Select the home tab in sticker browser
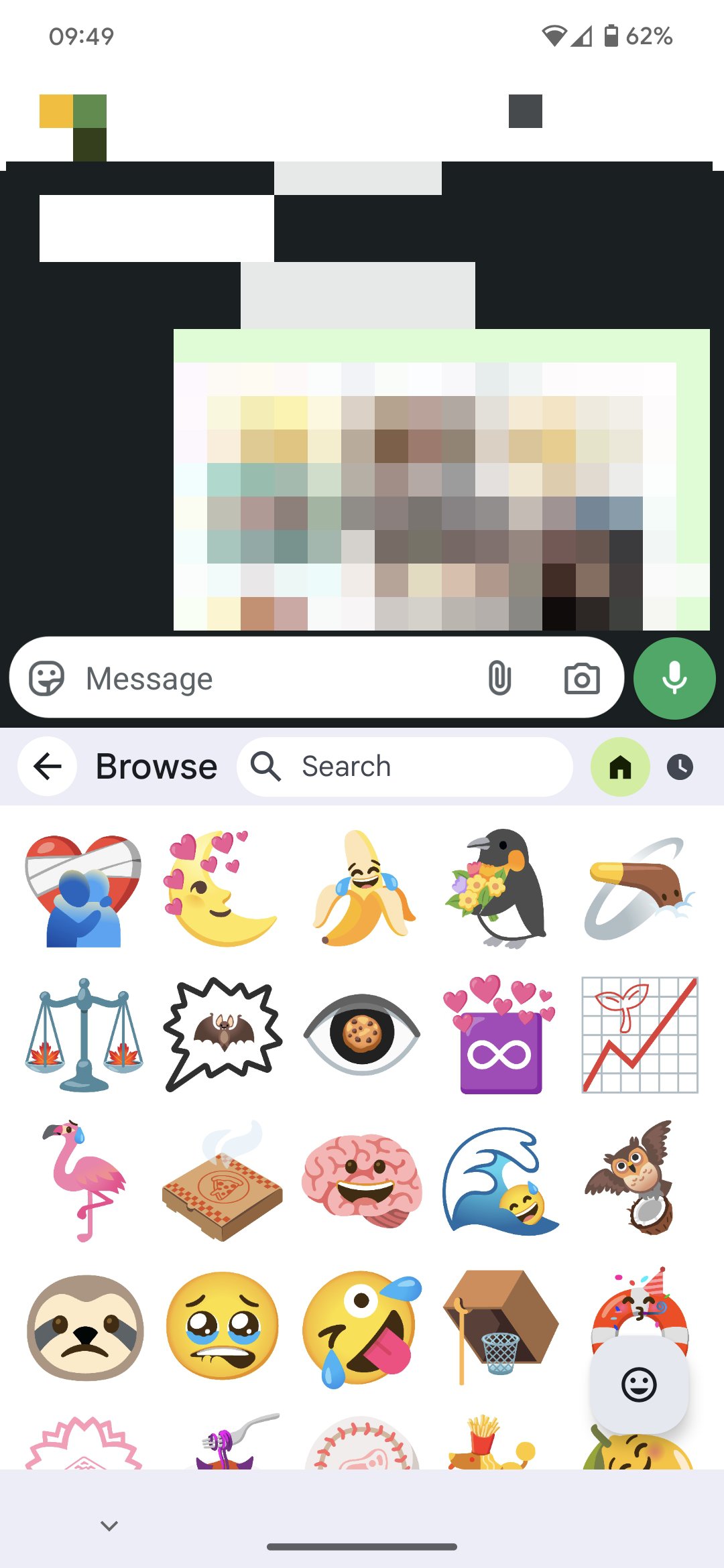Image resolution: width=724 pixels, height=1568 pixels. pyautogui.click(x=620, y=767)
